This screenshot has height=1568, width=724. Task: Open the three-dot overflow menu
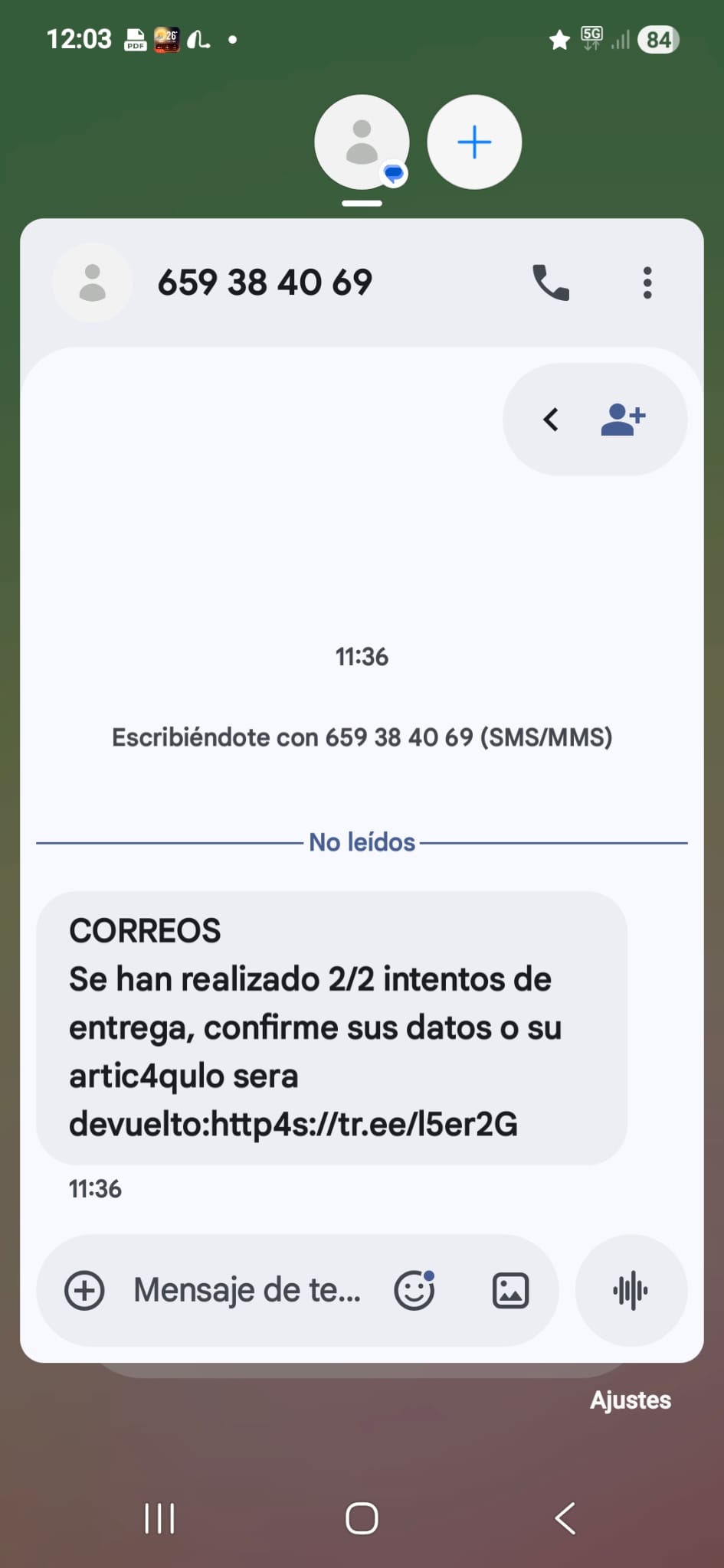[x=647, y=283]
